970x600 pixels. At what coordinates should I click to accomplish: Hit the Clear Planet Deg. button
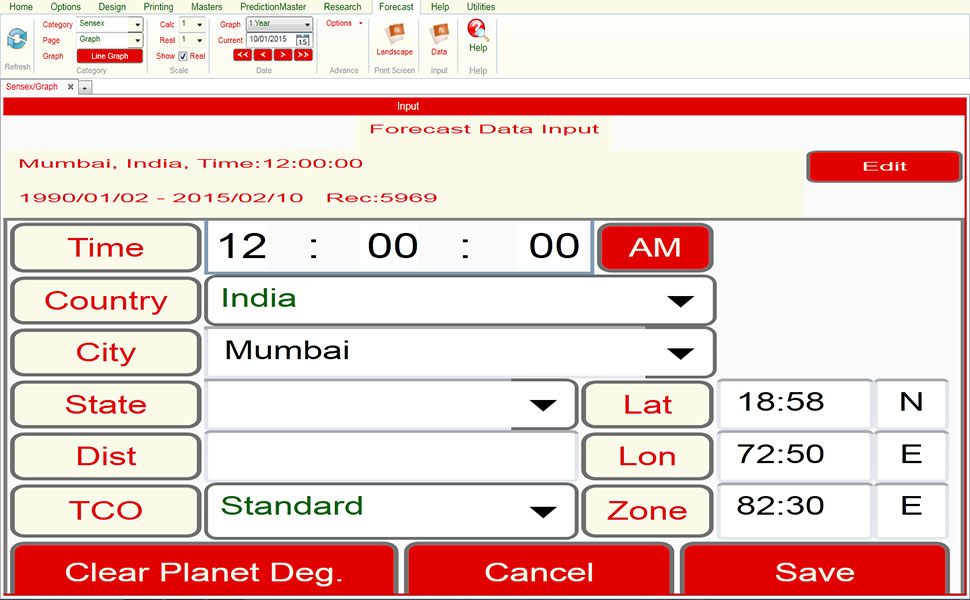coord(204,572)
